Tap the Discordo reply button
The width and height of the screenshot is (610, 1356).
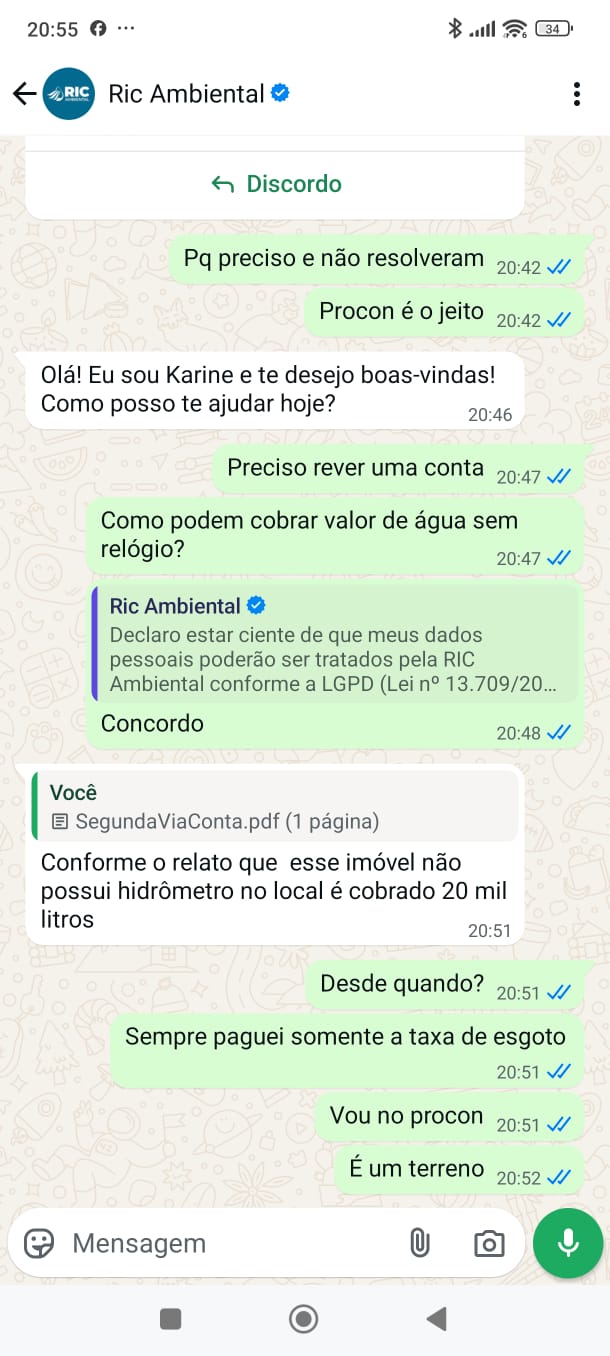point(276,184)
